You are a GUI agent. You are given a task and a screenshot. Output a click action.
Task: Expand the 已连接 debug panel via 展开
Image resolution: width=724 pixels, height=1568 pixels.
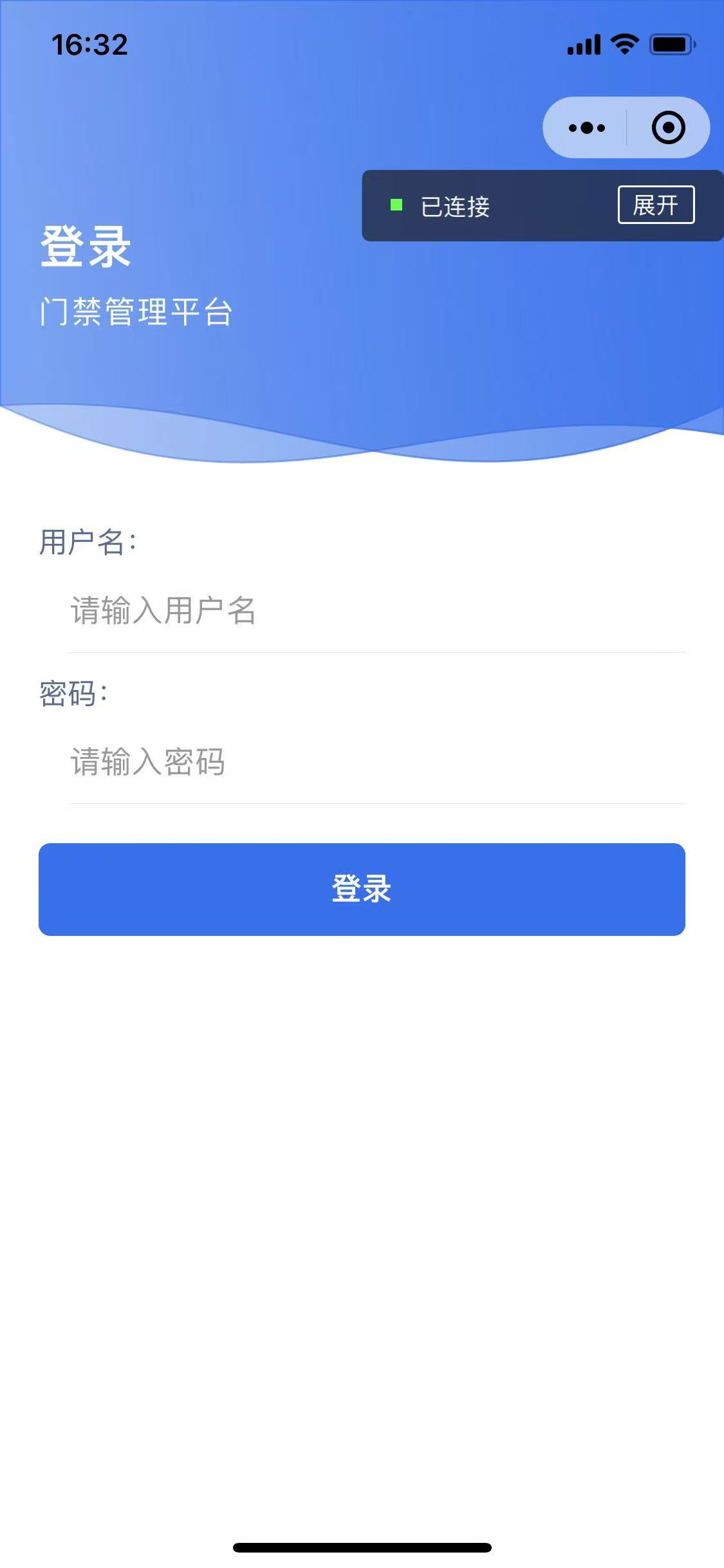656,205
